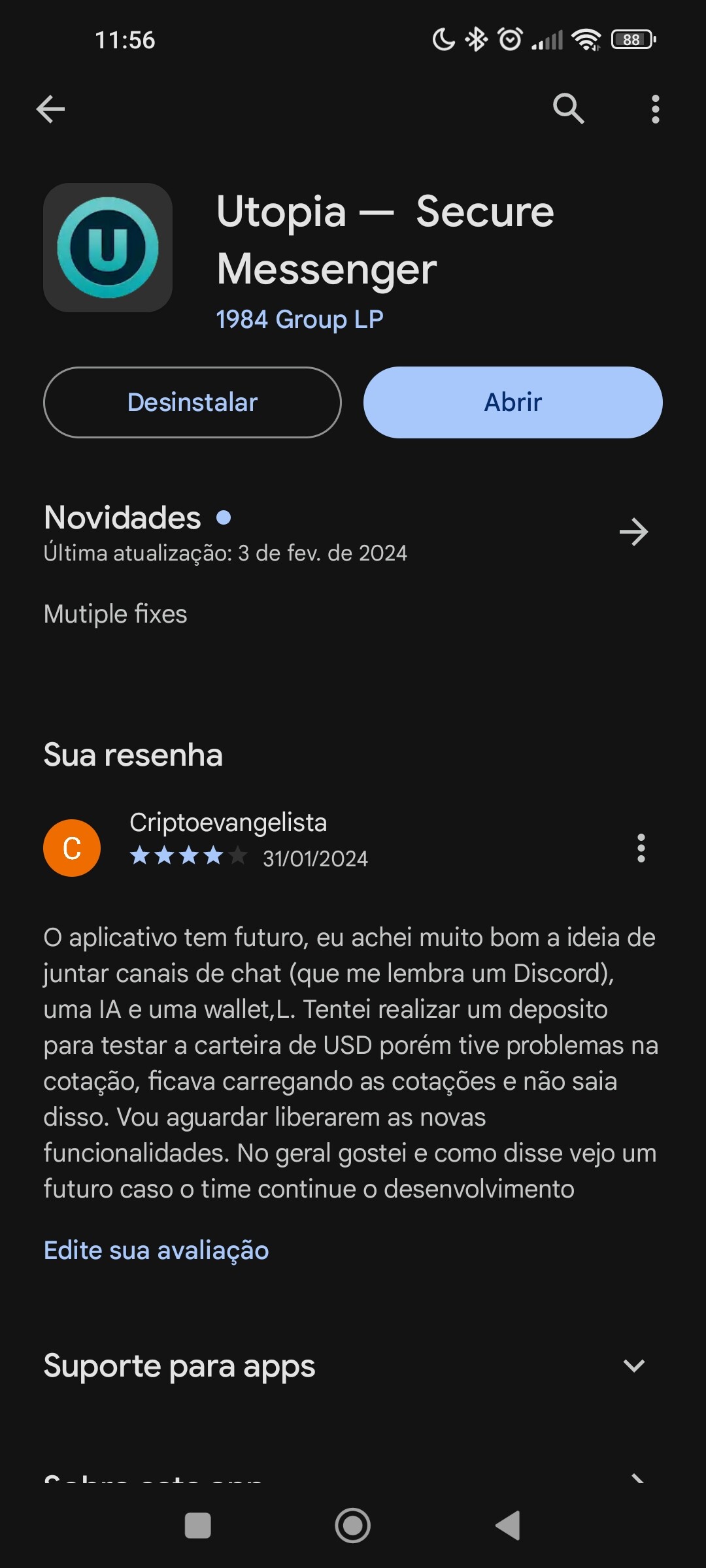The width and height of the screenshot is (706, 1568).
Task: Tap the system home button
Action: point(353,1526)
